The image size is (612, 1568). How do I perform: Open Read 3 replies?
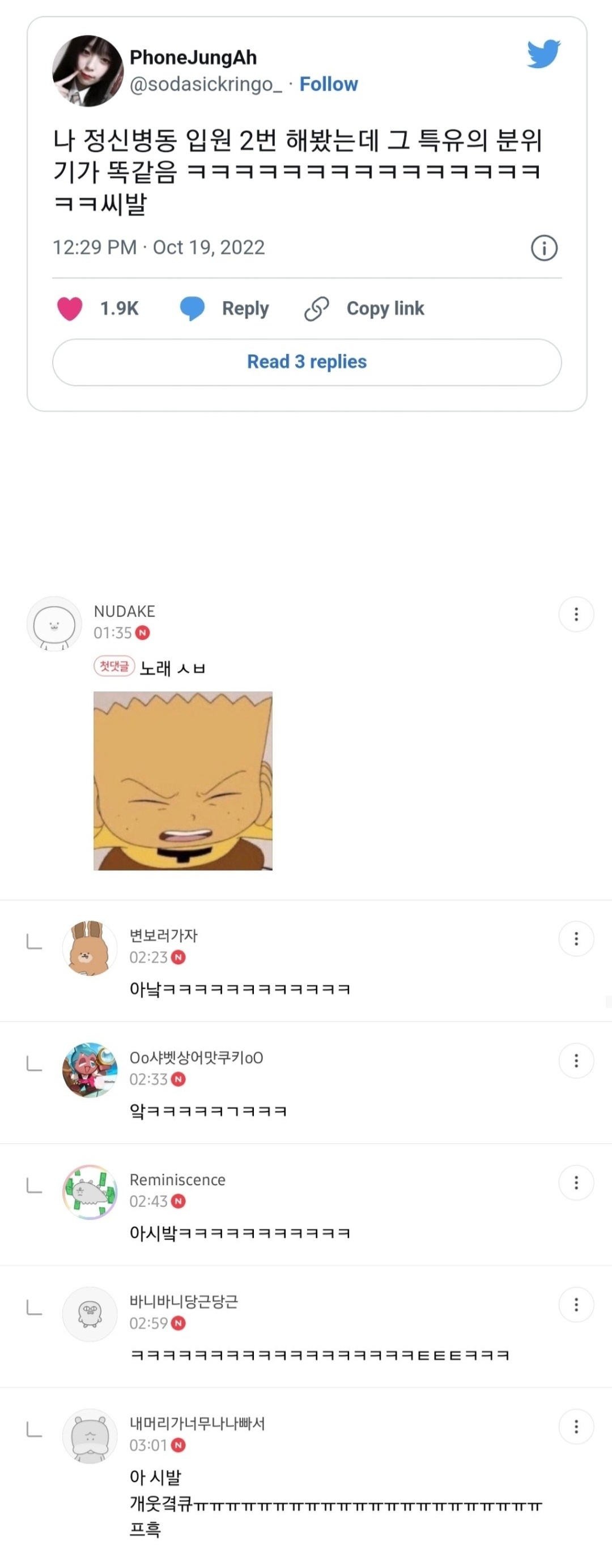[307, 362]
